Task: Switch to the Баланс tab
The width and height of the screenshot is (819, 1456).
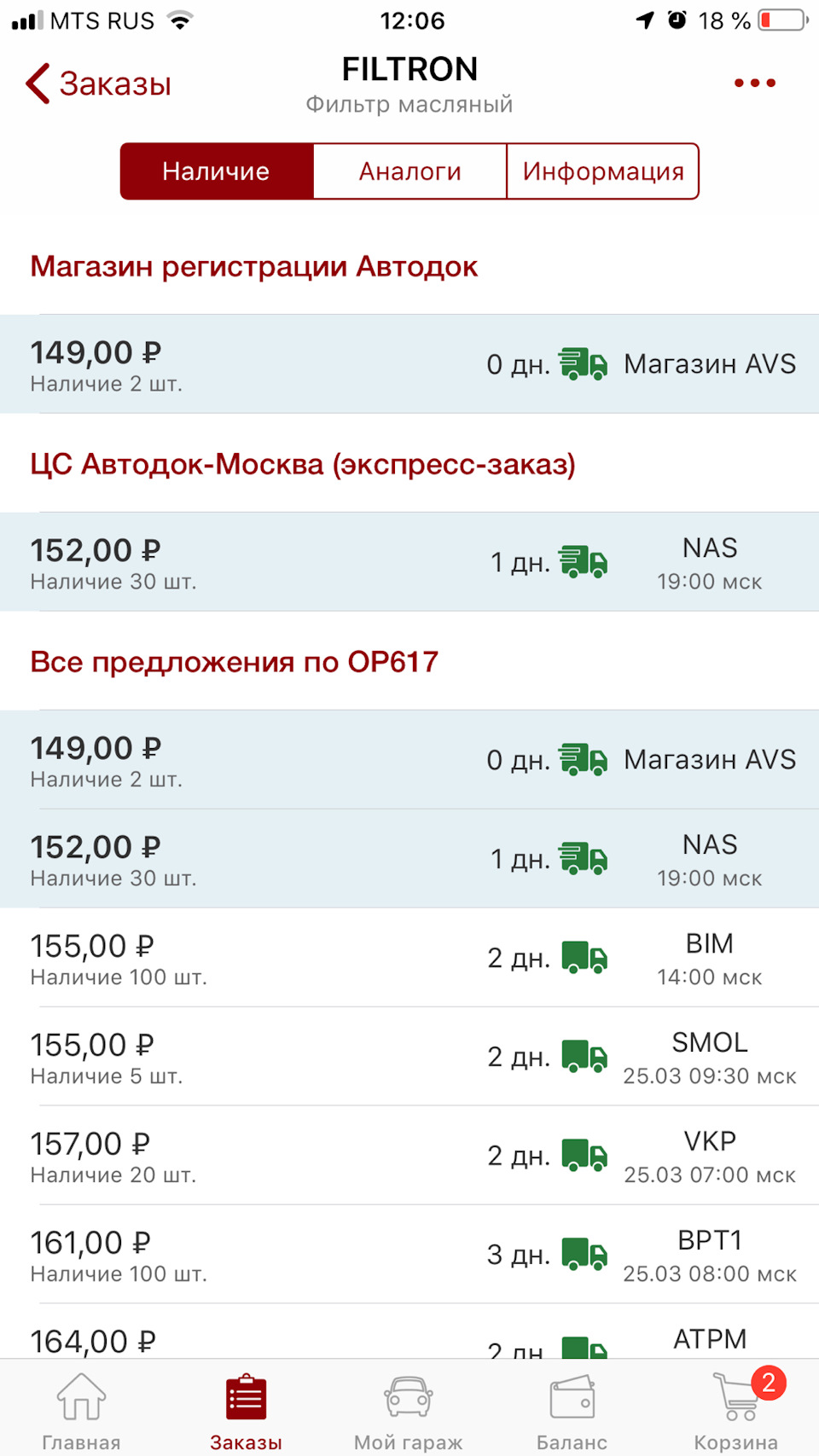Action: tap(572, 1411)
